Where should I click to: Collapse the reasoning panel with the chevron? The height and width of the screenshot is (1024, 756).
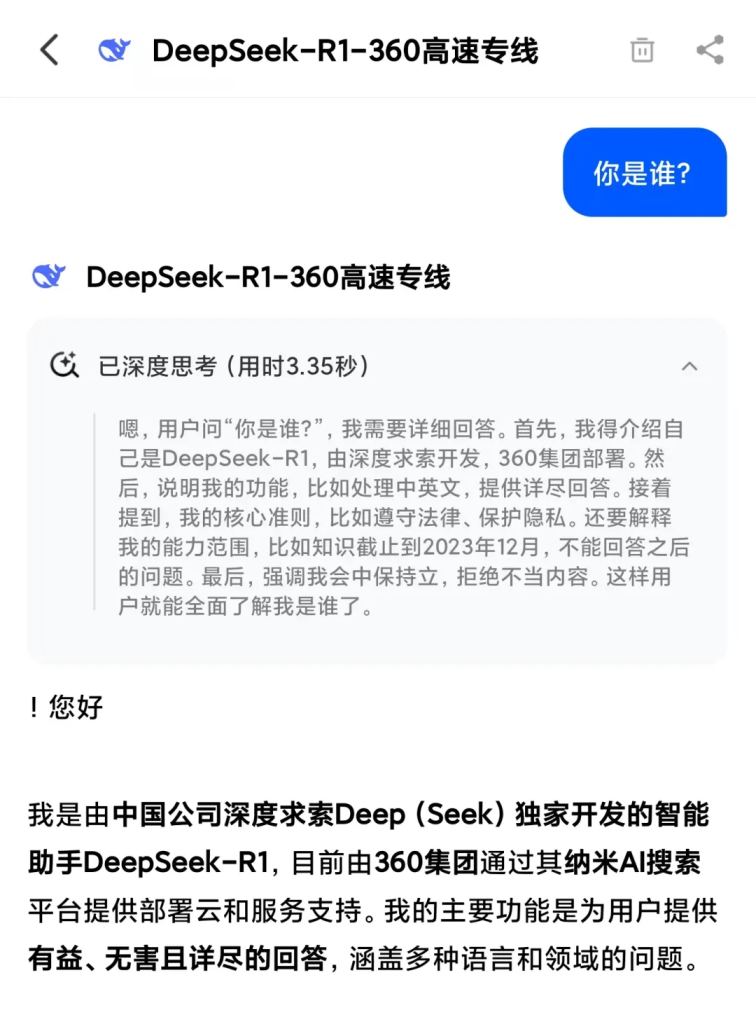pyautogui.click(x=690, y=366)
